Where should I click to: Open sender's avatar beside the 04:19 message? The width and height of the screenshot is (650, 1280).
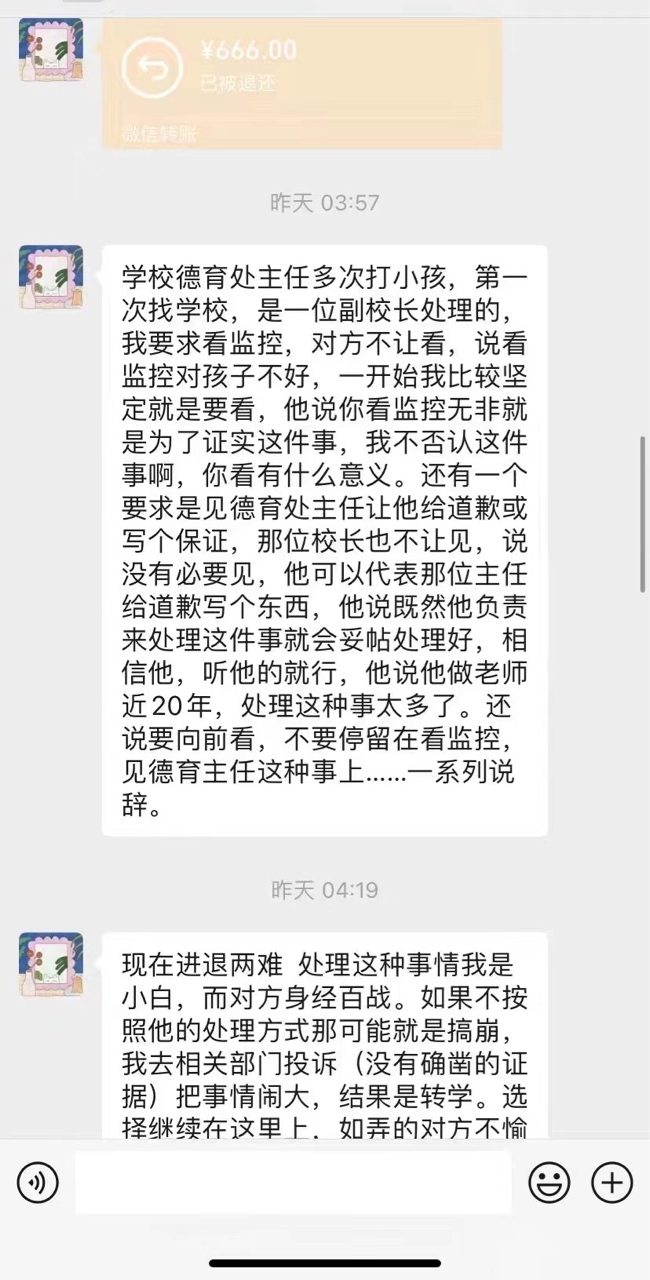[51, 964]
